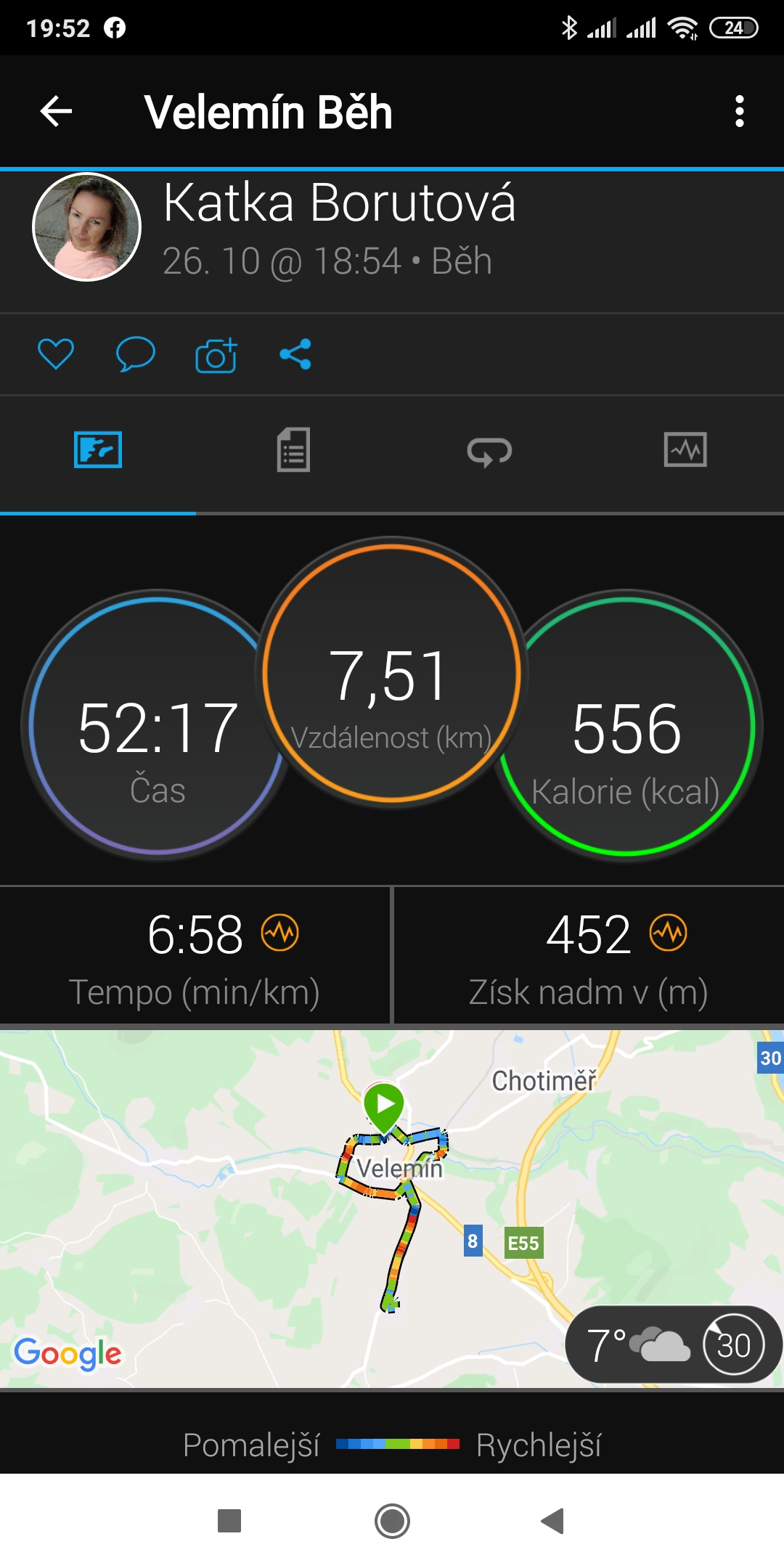Tap the 7° weather widget
This screenshot has height=1568, width=784.
point(674,1345)
